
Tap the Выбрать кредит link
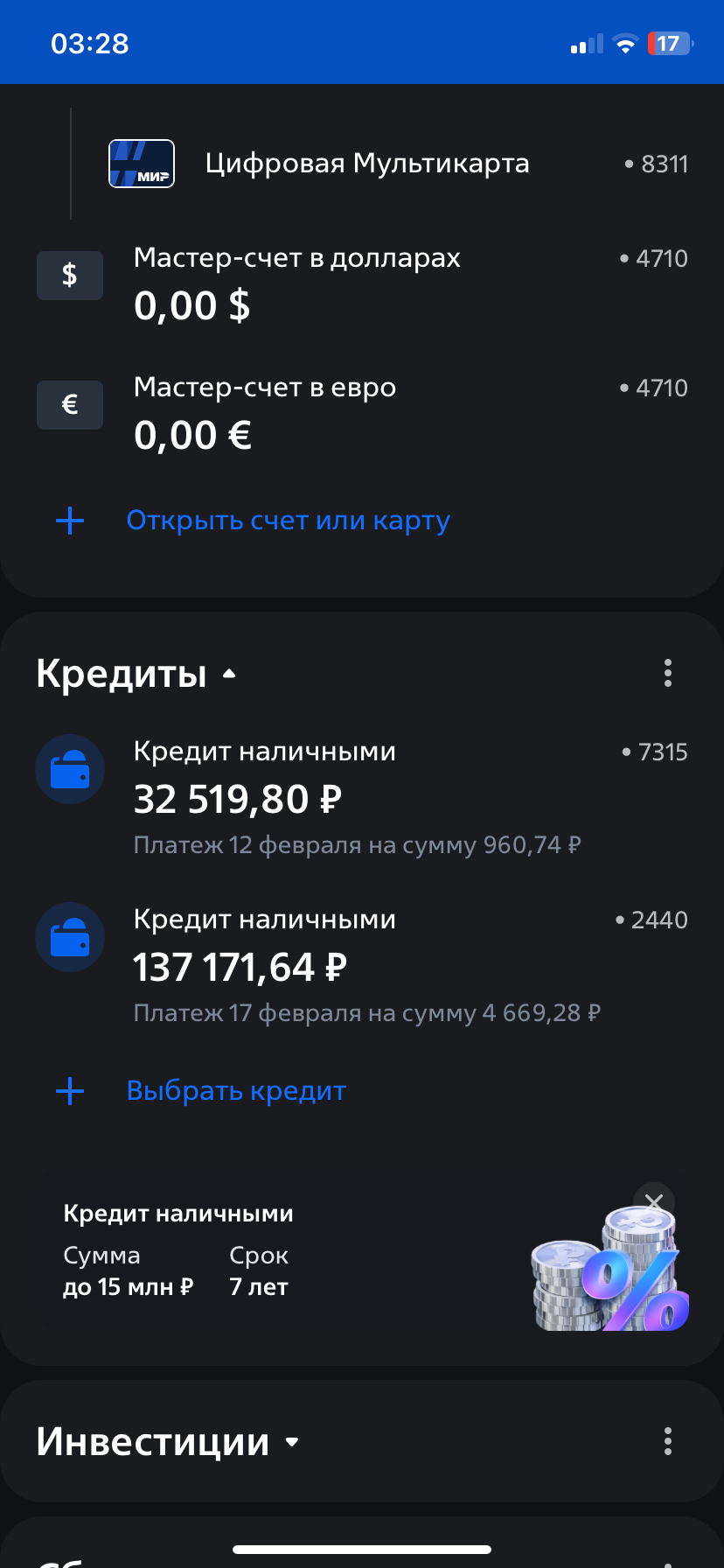(x=236, y=1090)
